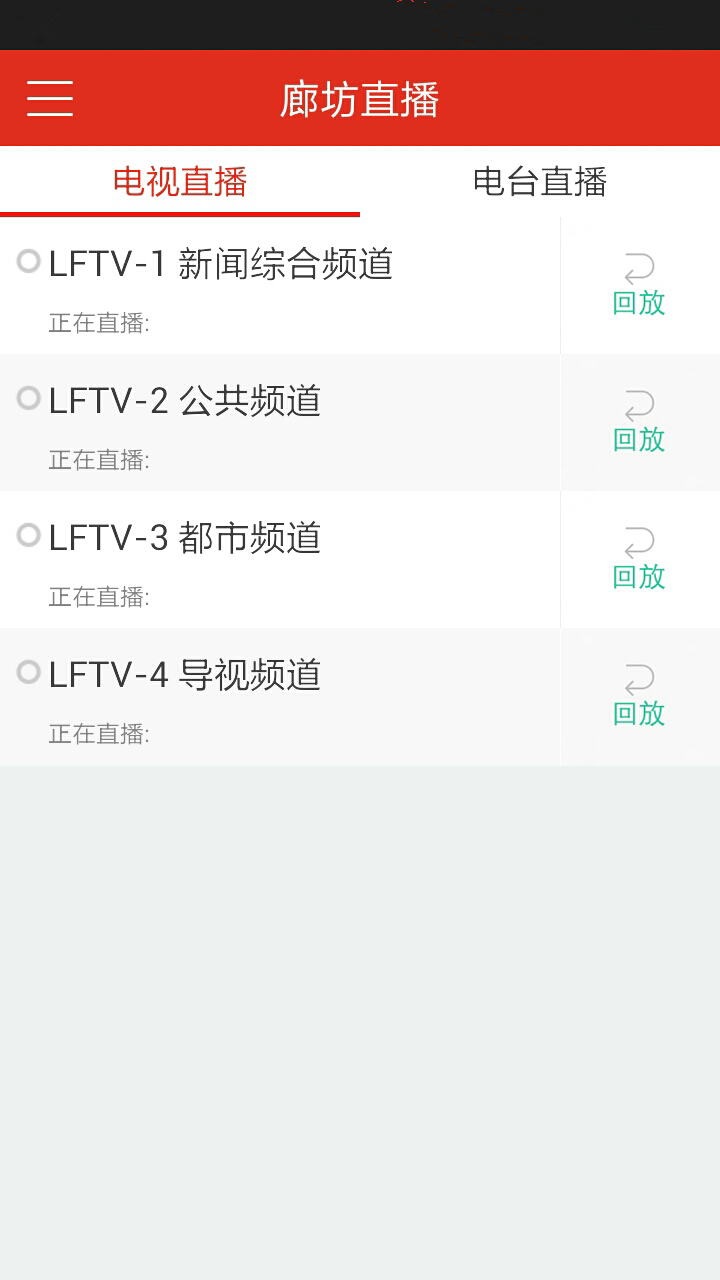Select 回放 replay for LFTV-4 导视频道
The image size is (720, 1280).
pos(639,697)
